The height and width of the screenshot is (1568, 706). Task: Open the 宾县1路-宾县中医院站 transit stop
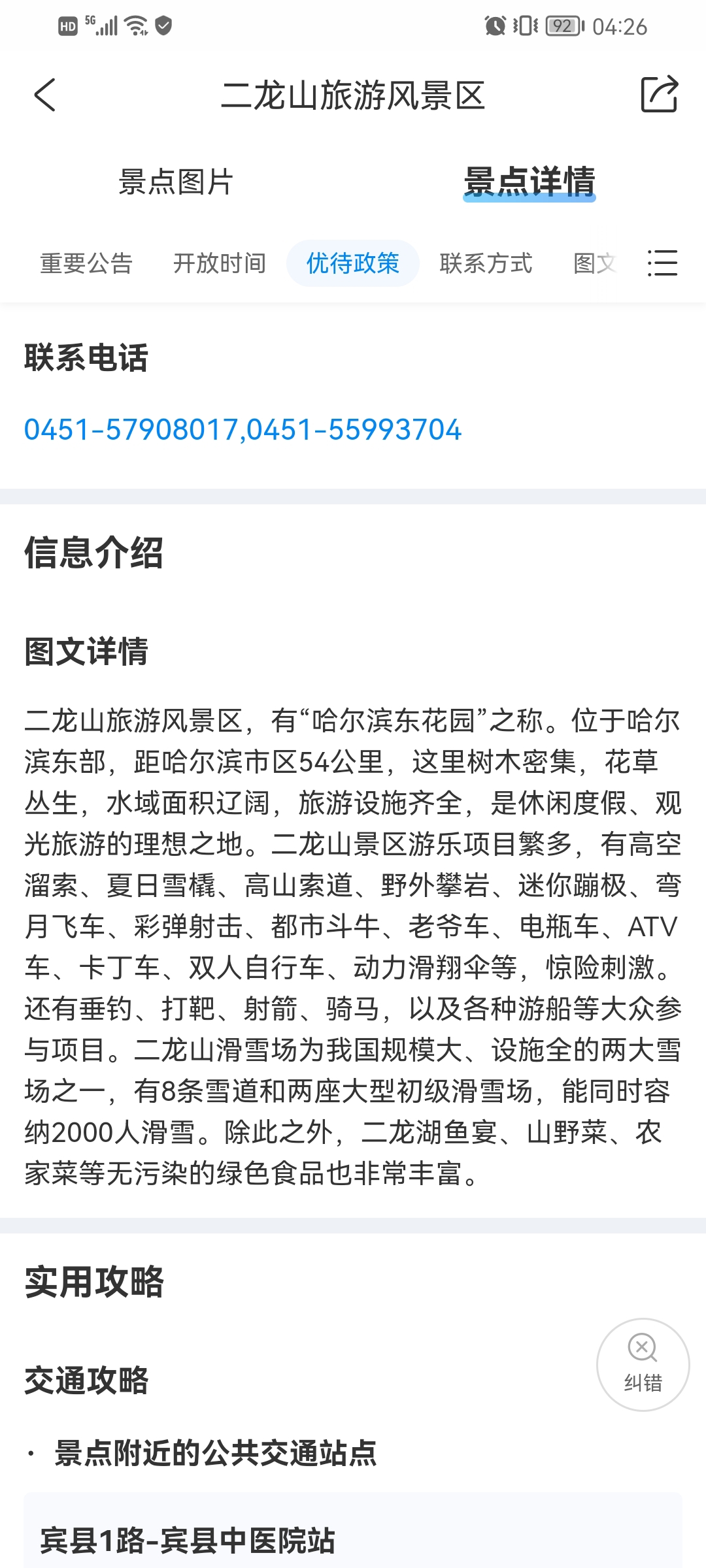pyautogui.click(x=353, y=1540)
